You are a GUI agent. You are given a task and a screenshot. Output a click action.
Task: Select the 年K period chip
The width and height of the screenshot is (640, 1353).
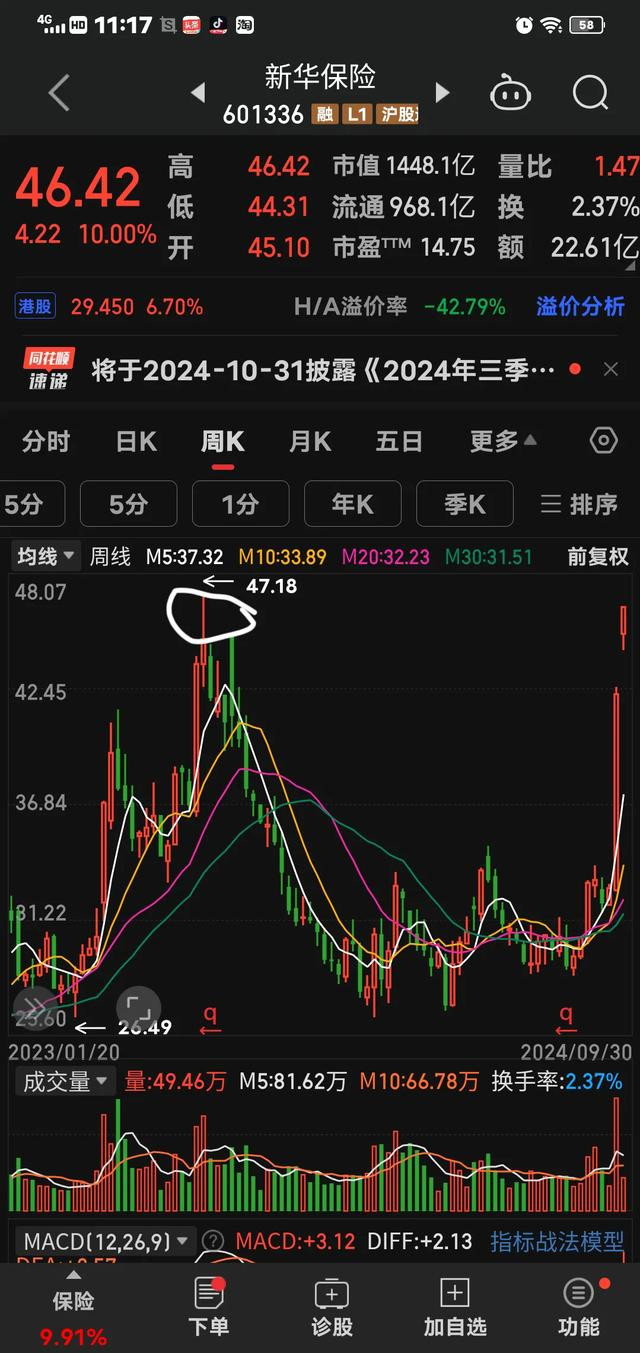coord(353,504)
